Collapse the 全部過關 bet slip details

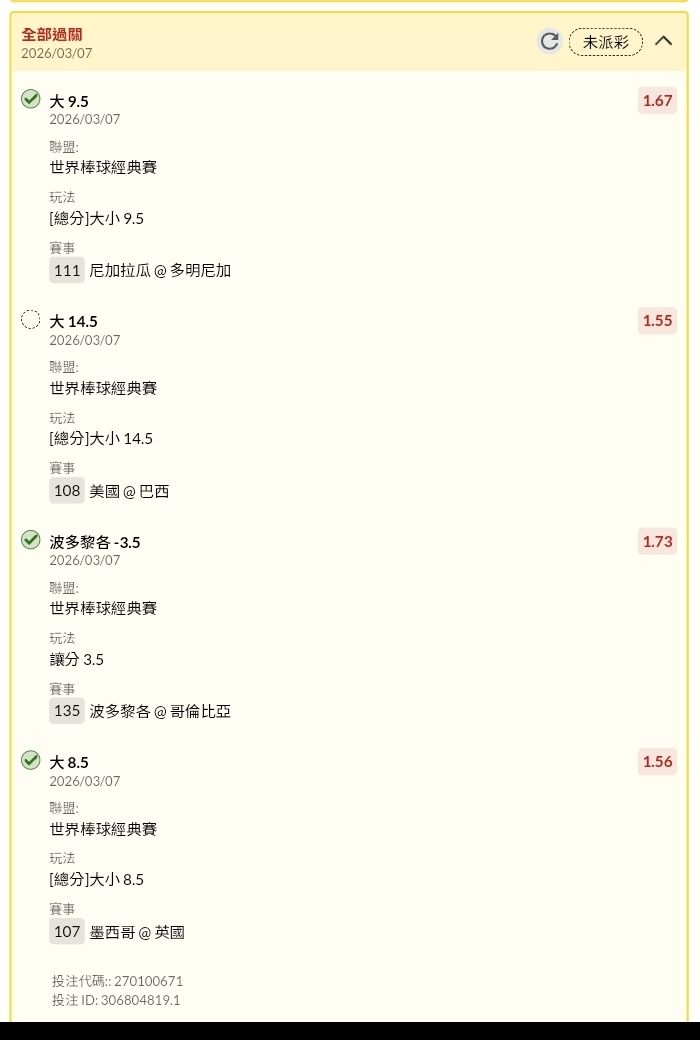click(x=663, y=41)
